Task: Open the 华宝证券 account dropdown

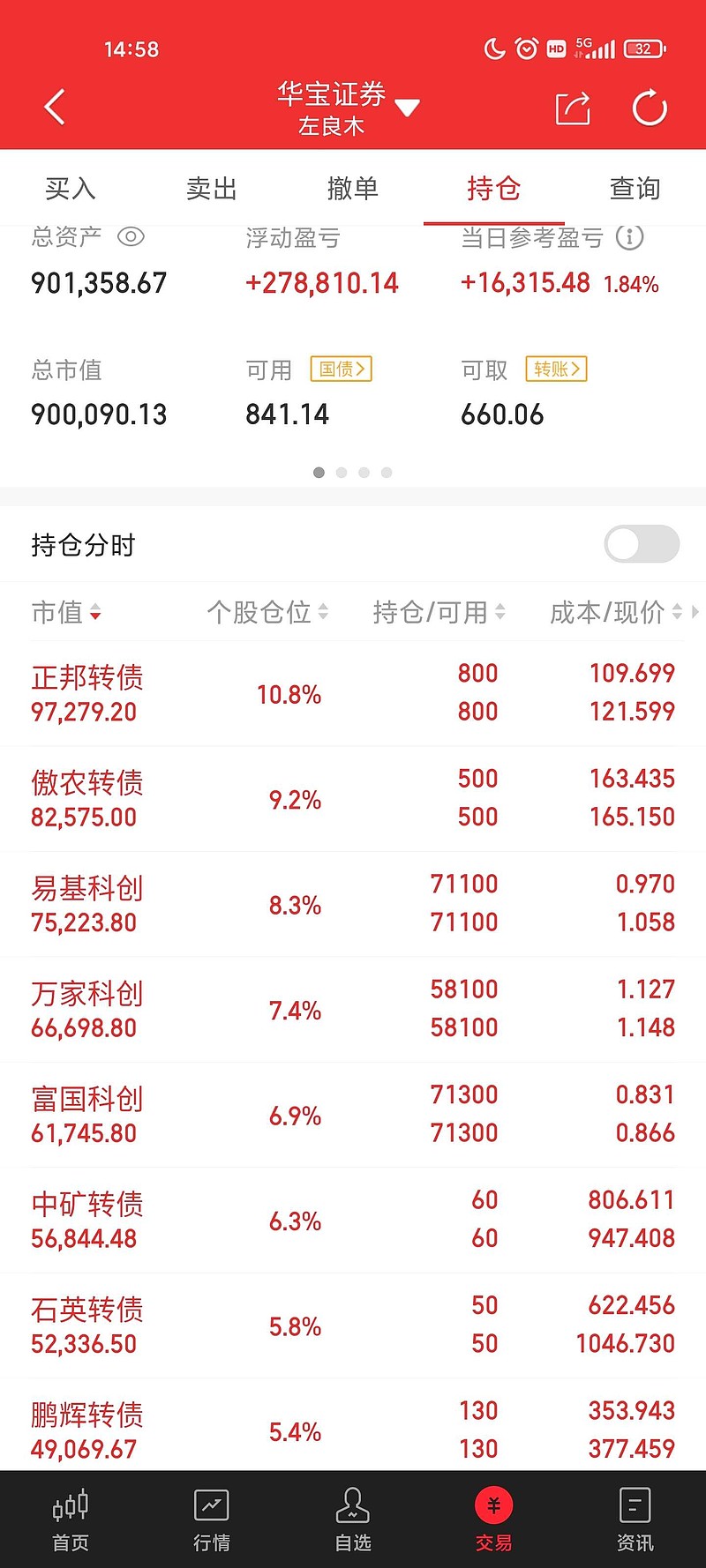Action: (x=348, y=108)
